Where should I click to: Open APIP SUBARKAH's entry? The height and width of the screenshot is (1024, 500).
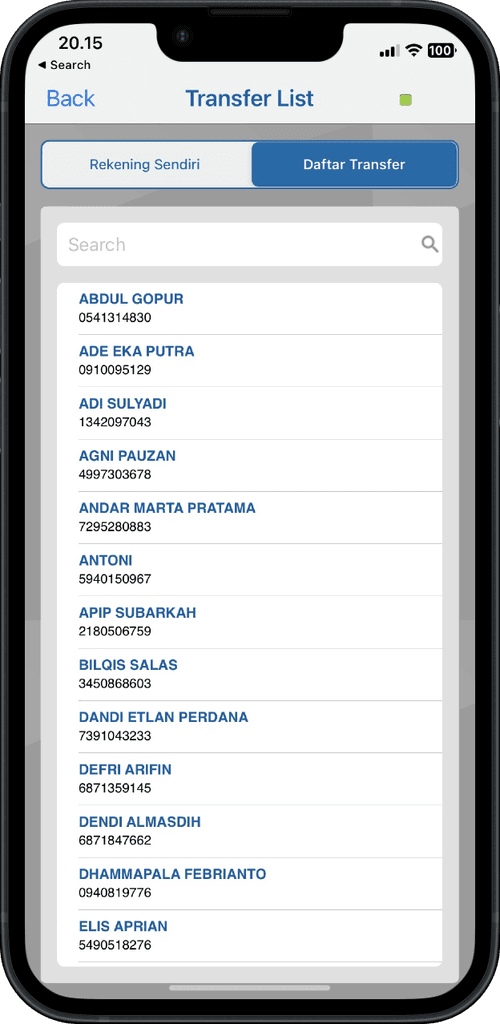pos(249,622)
